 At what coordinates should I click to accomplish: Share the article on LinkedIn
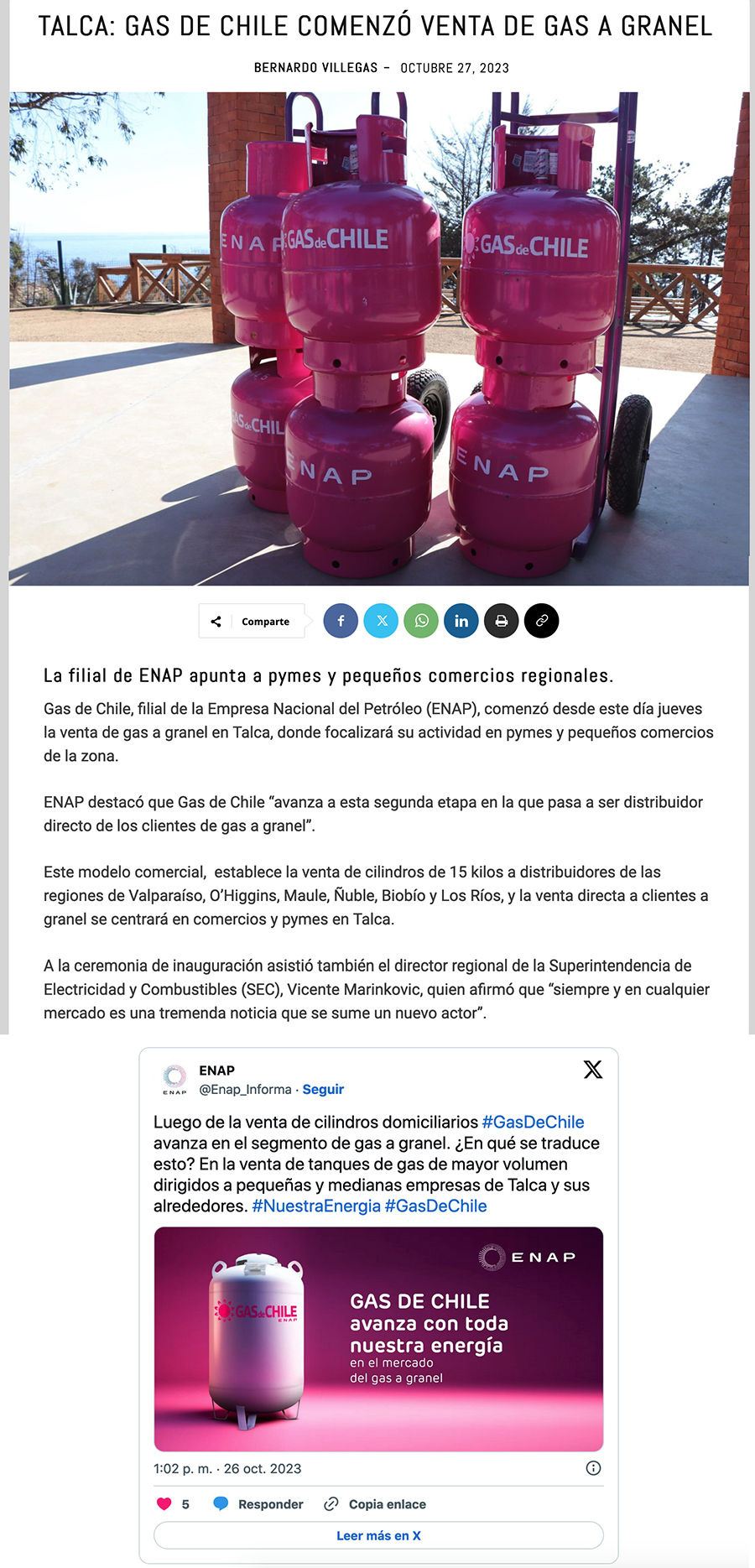pyautogui.click(x=461, y=621)
